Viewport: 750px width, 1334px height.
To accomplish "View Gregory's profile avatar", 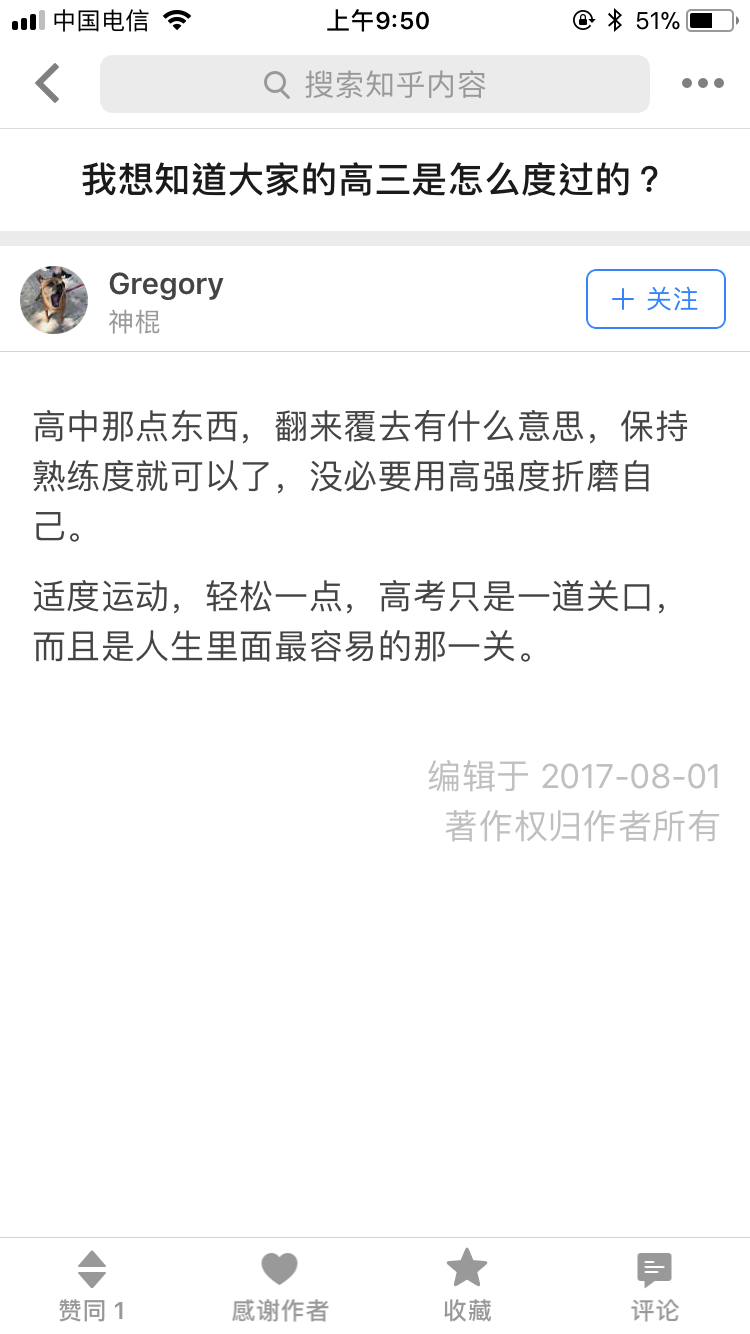I will click(x=54, y=300).
